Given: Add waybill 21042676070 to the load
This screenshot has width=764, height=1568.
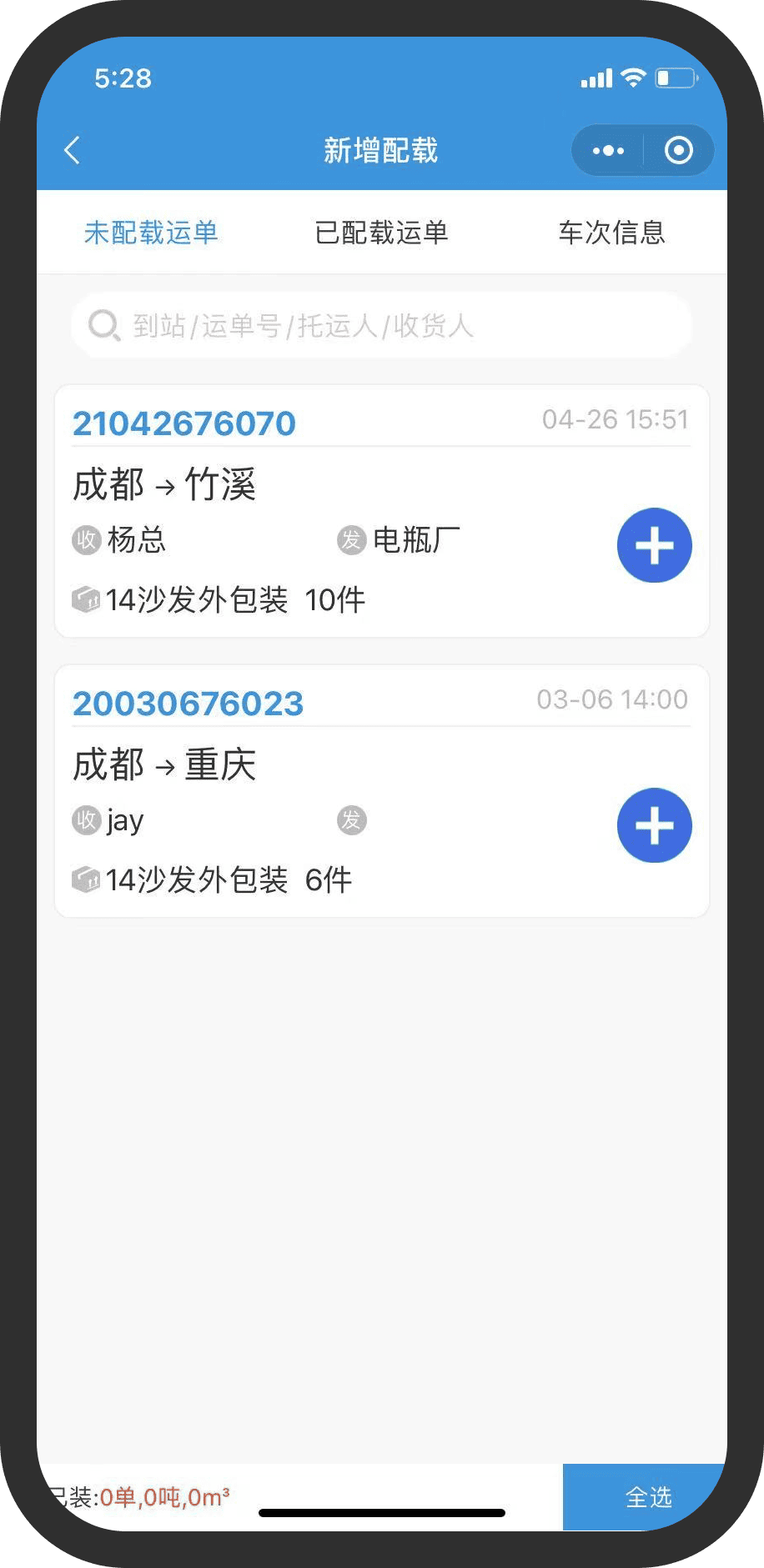Looking at the screenshot, I should click(654, 545).
